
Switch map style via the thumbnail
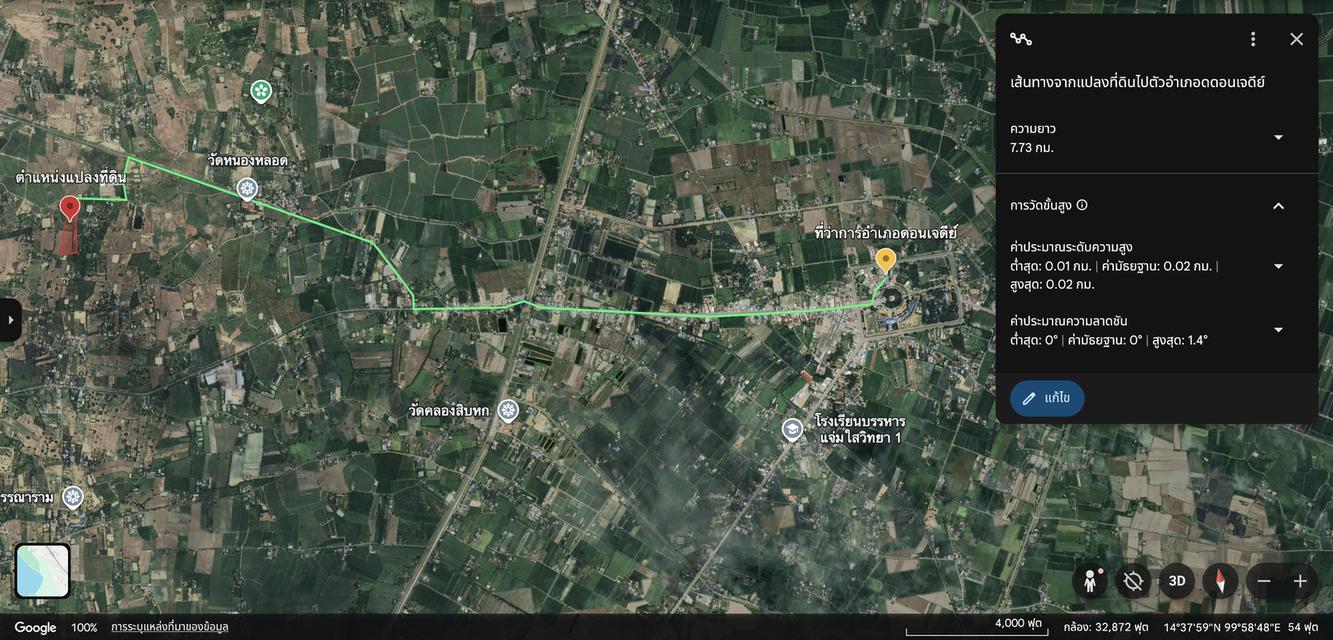(43, 571)
